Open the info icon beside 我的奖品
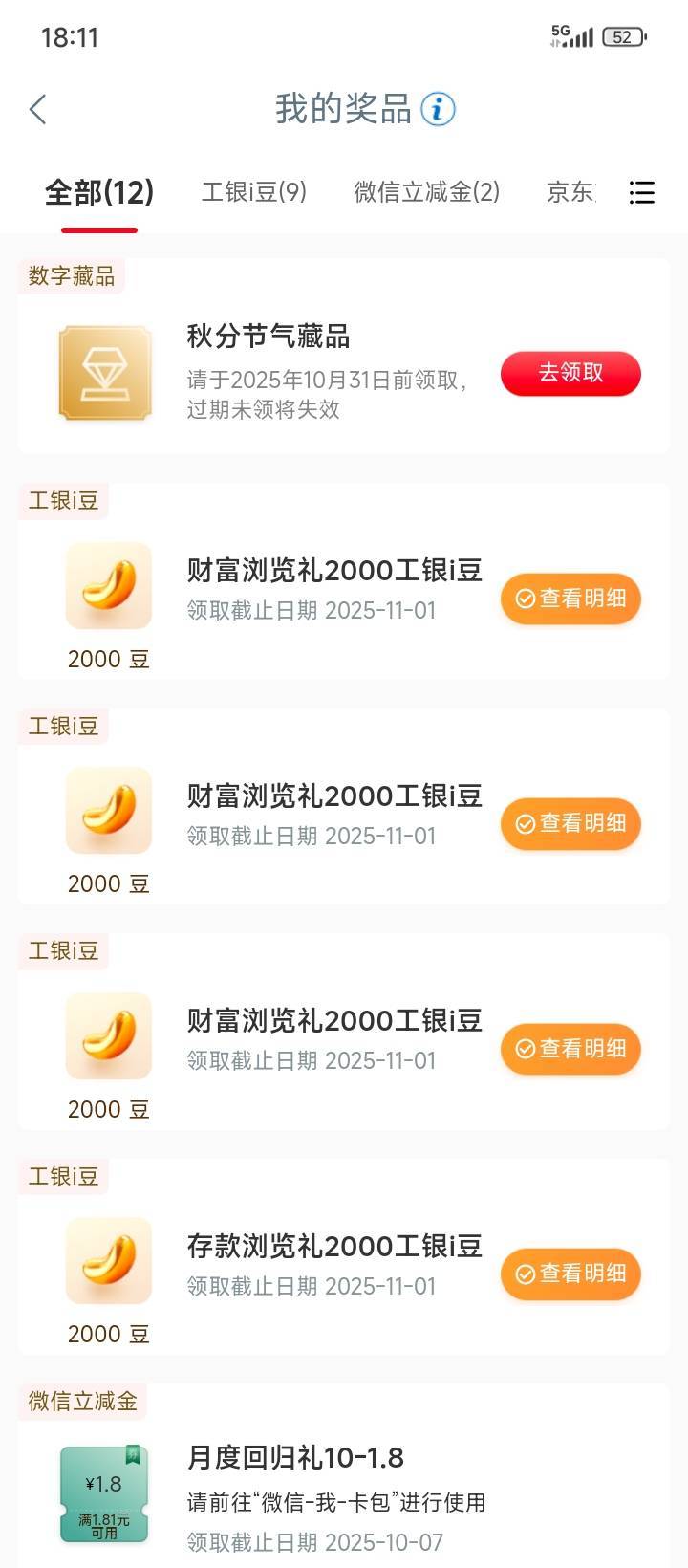Viewport: 688px width, 1568px height. click(439, 109)
